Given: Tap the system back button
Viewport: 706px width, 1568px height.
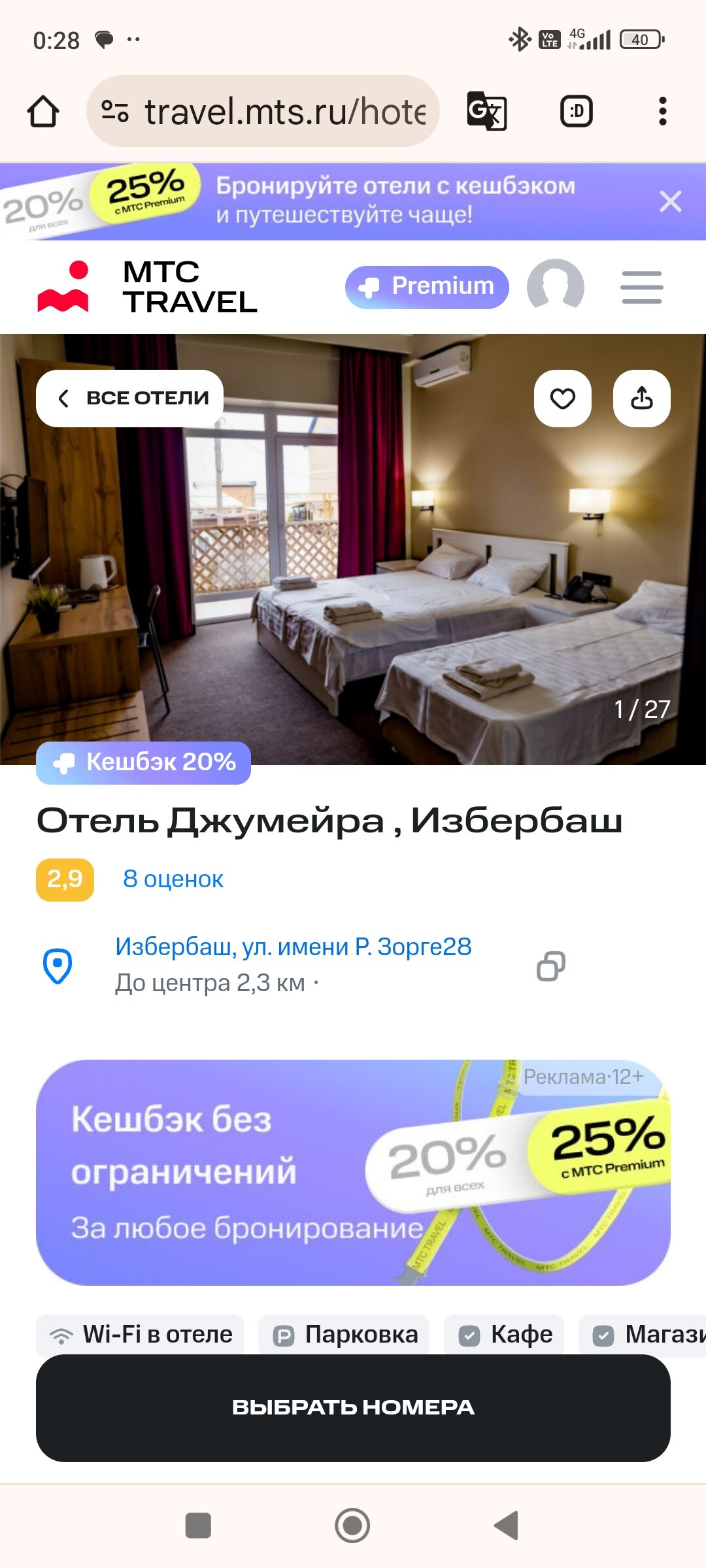Looking at the screenshot, I should pyautogui.click(x=507, y=1526).
